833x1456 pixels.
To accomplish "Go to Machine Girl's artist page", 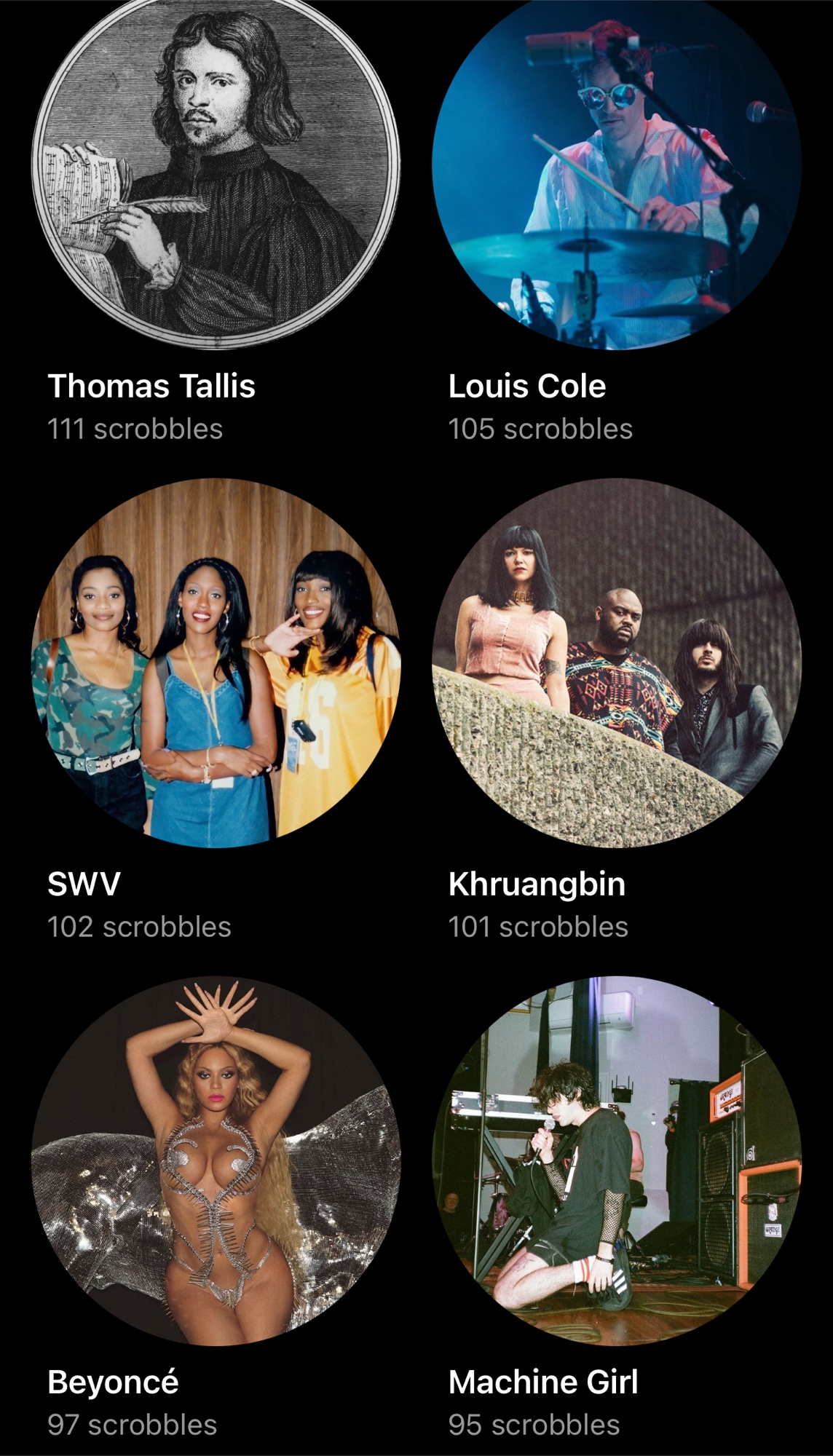I will click(x=617, y=1160).
